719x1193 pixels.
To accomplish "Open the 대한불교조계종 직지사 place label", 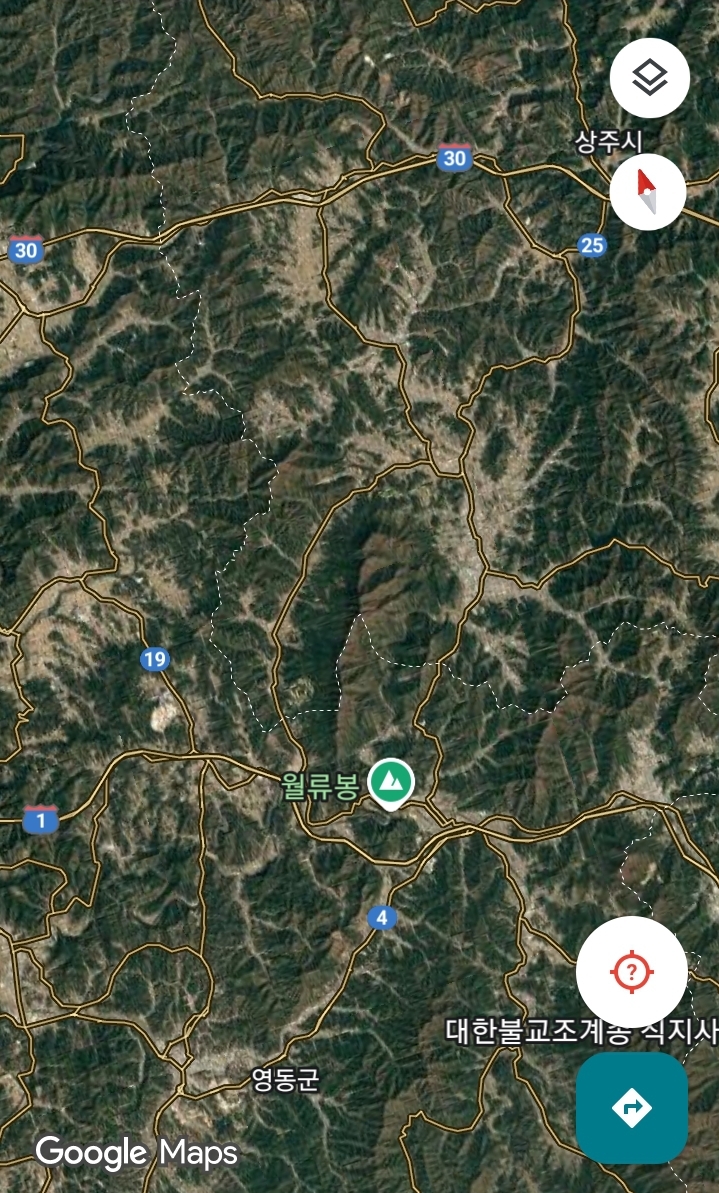I will pos(582,1032).
